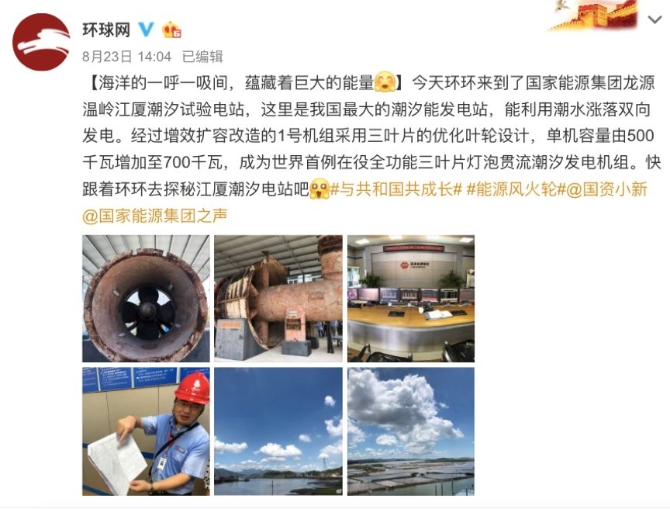The image size is (670, 509).
Task: View the blue sky lake photo
Action: pyautogui.click(x=278, y=430)
